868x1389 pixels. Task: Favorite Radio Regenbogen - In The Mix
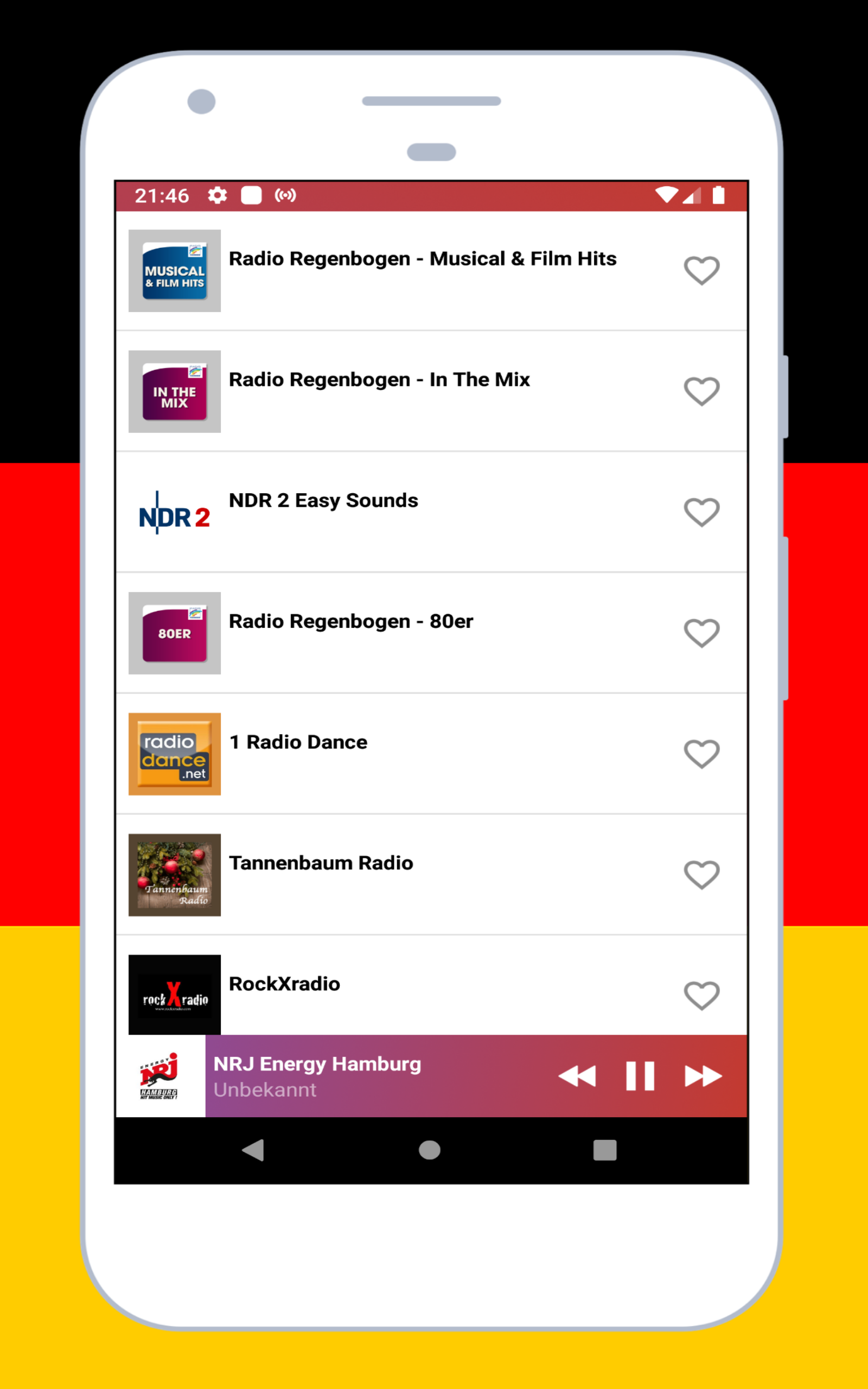click(x=701, y=391)
